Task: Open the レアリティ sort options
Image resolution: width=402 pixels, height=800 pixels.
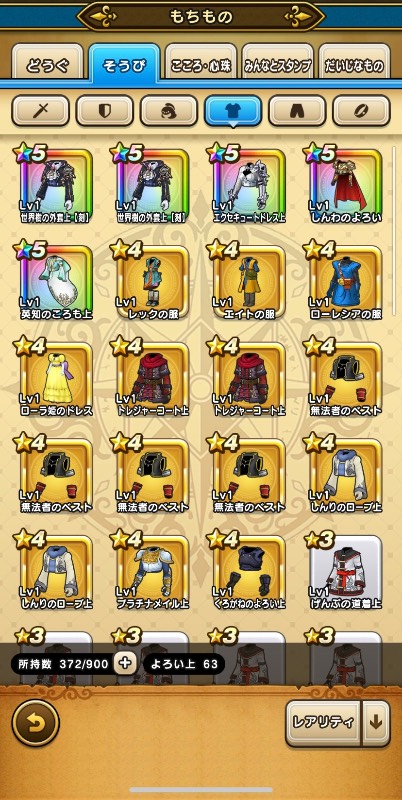Action: point(323,723)
